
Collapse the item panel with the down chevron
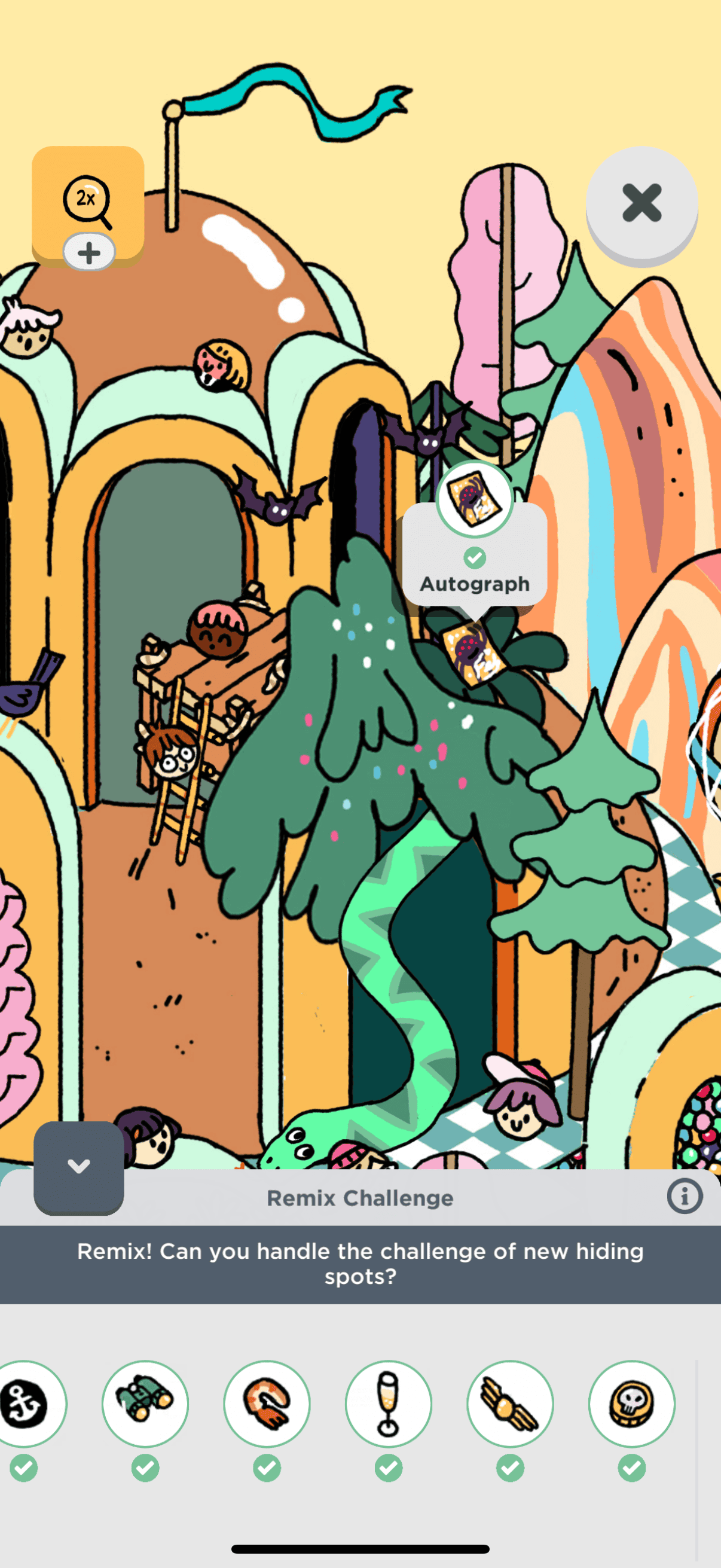(x=78, y=1166)
